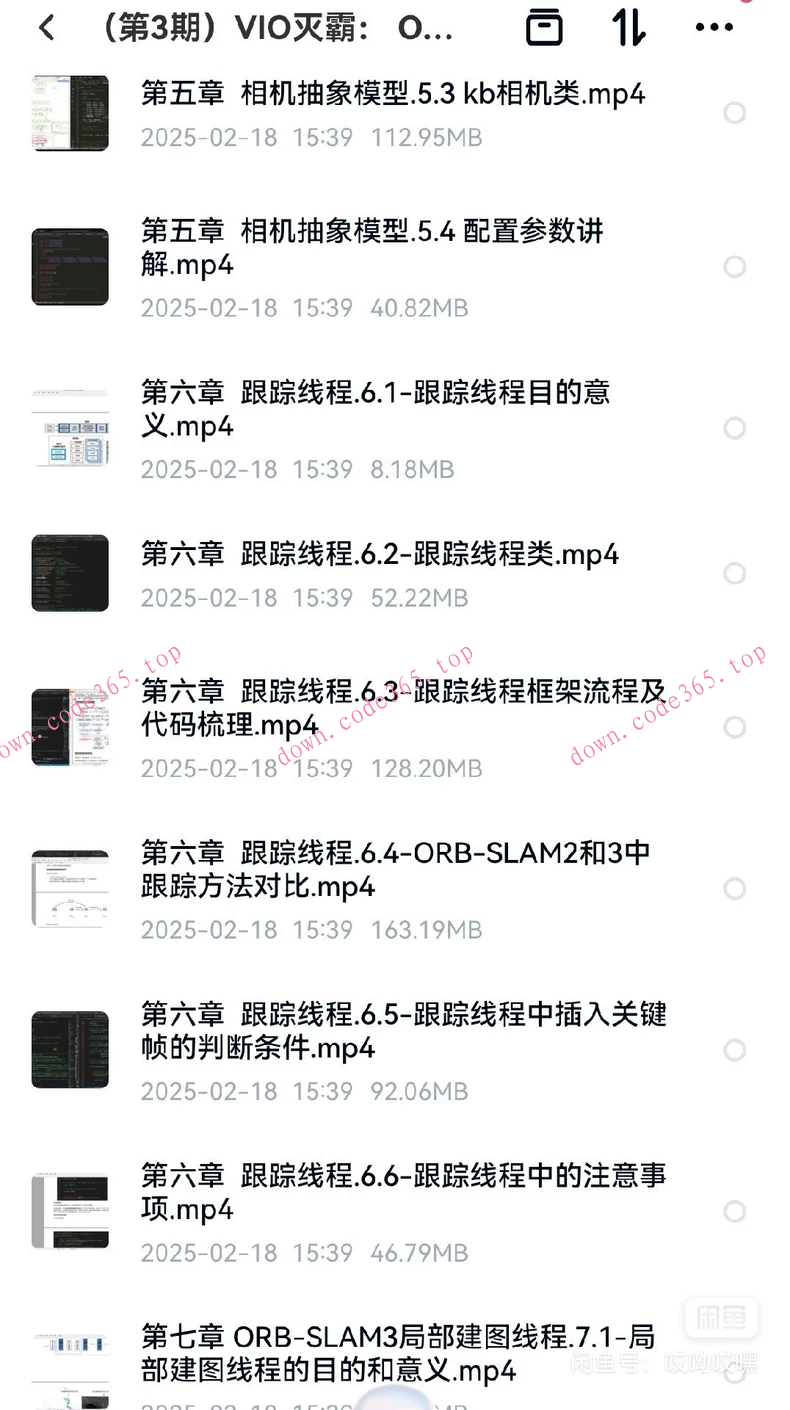Open the video 6.5-跟踪线程中插入关键帧的判断条件.mp4
The width and height of the screenshot is (790, 1410).
click(400, 1031)
